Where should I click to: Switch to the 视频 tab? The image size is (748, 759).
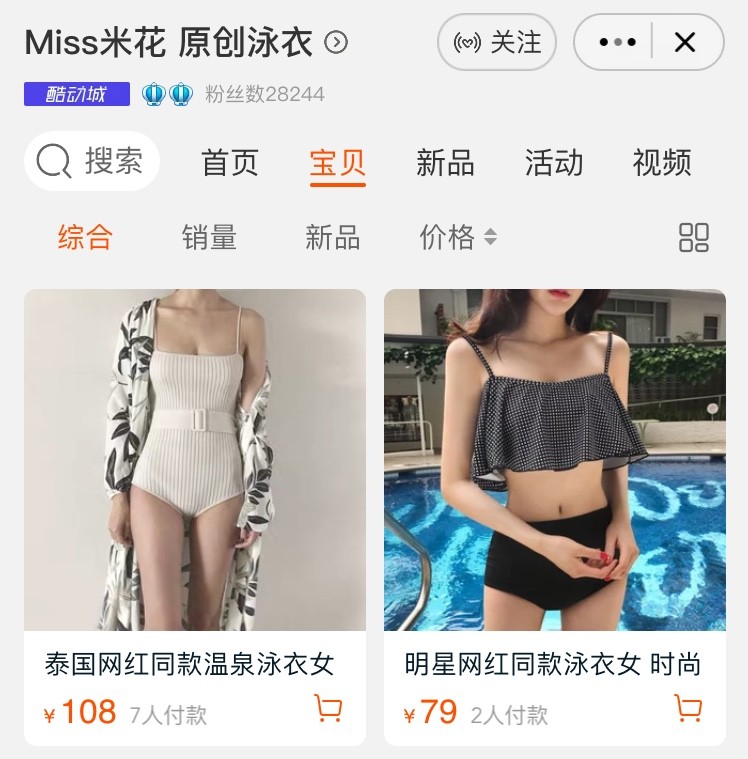[x=662, y=162]
